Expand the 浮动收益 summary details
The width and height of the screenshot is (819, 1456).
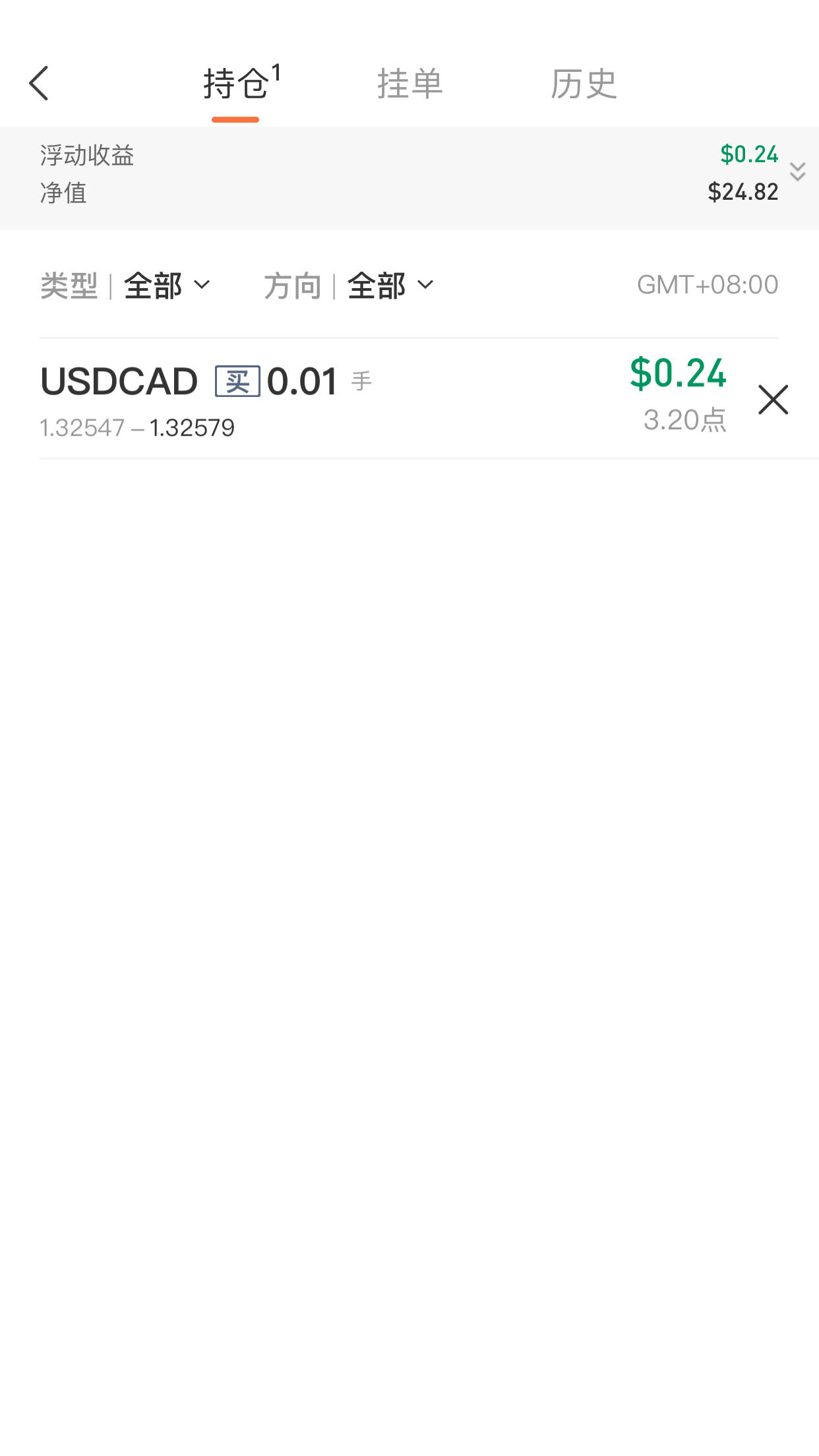click(797, 172)
